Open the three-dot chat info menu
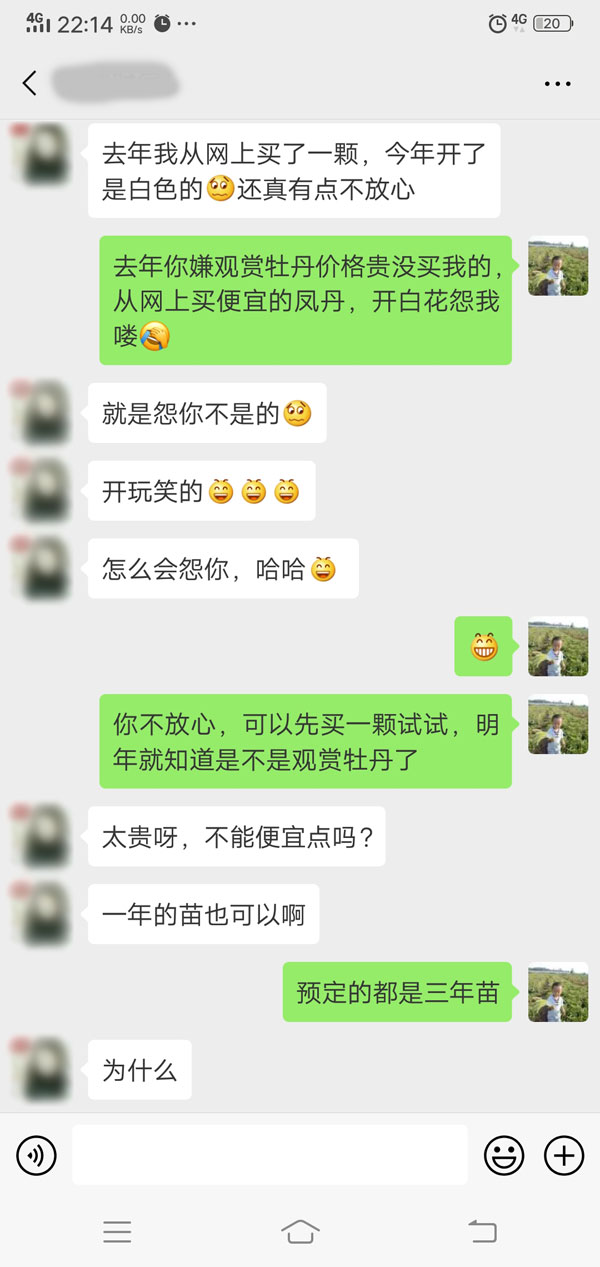Viewport: 600px width, 1267px height. (x=557, y=84)
